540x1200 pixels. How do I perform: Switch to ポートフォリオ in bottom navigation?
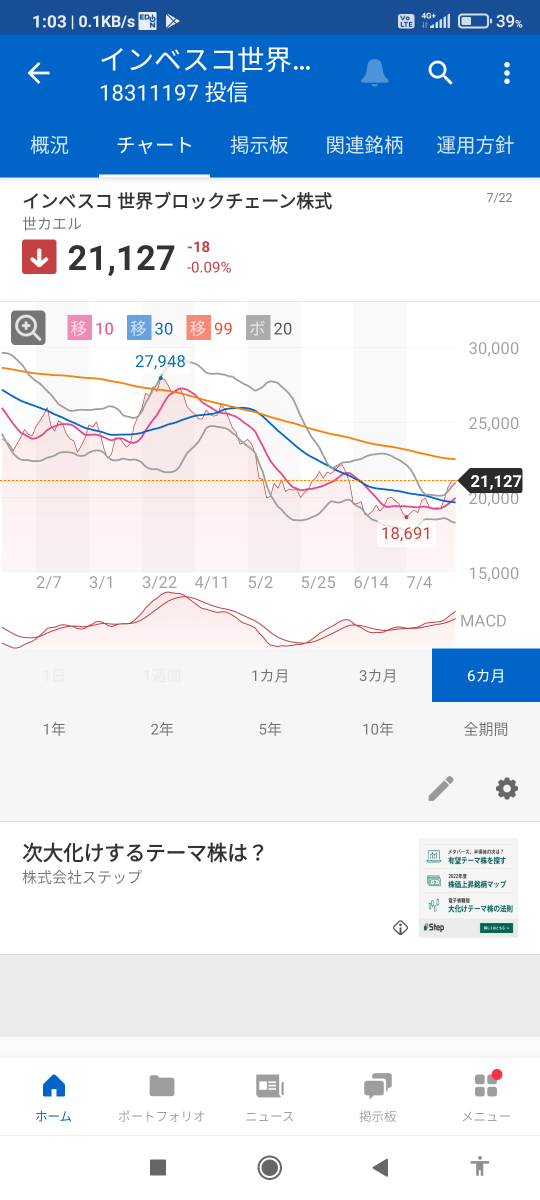coord(162,1097)
